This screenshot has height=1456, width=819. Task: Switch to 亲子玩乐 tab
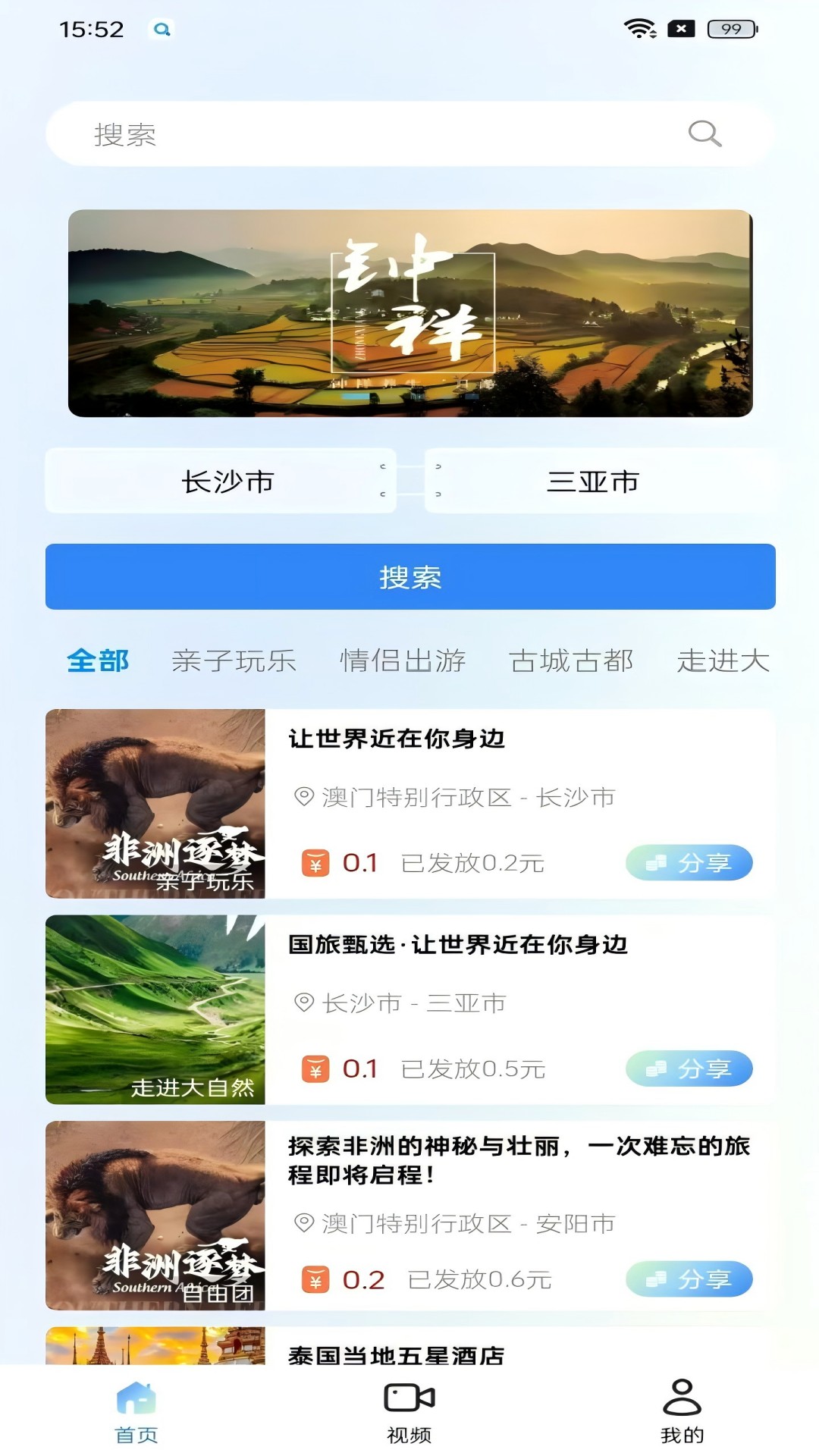coord(234,661)
